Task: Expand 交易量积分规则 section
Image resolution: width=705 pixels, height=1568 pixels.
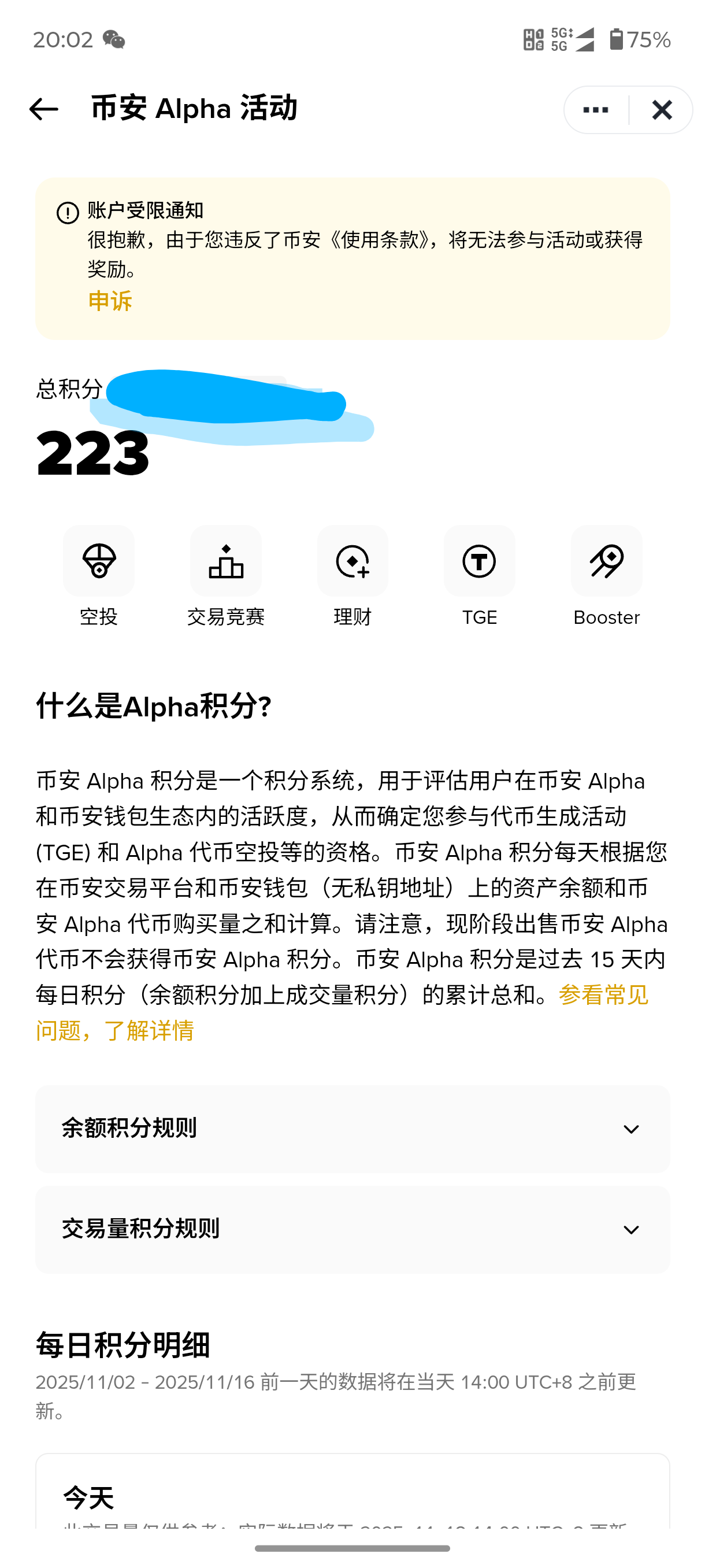Action: pos(352,1230)
